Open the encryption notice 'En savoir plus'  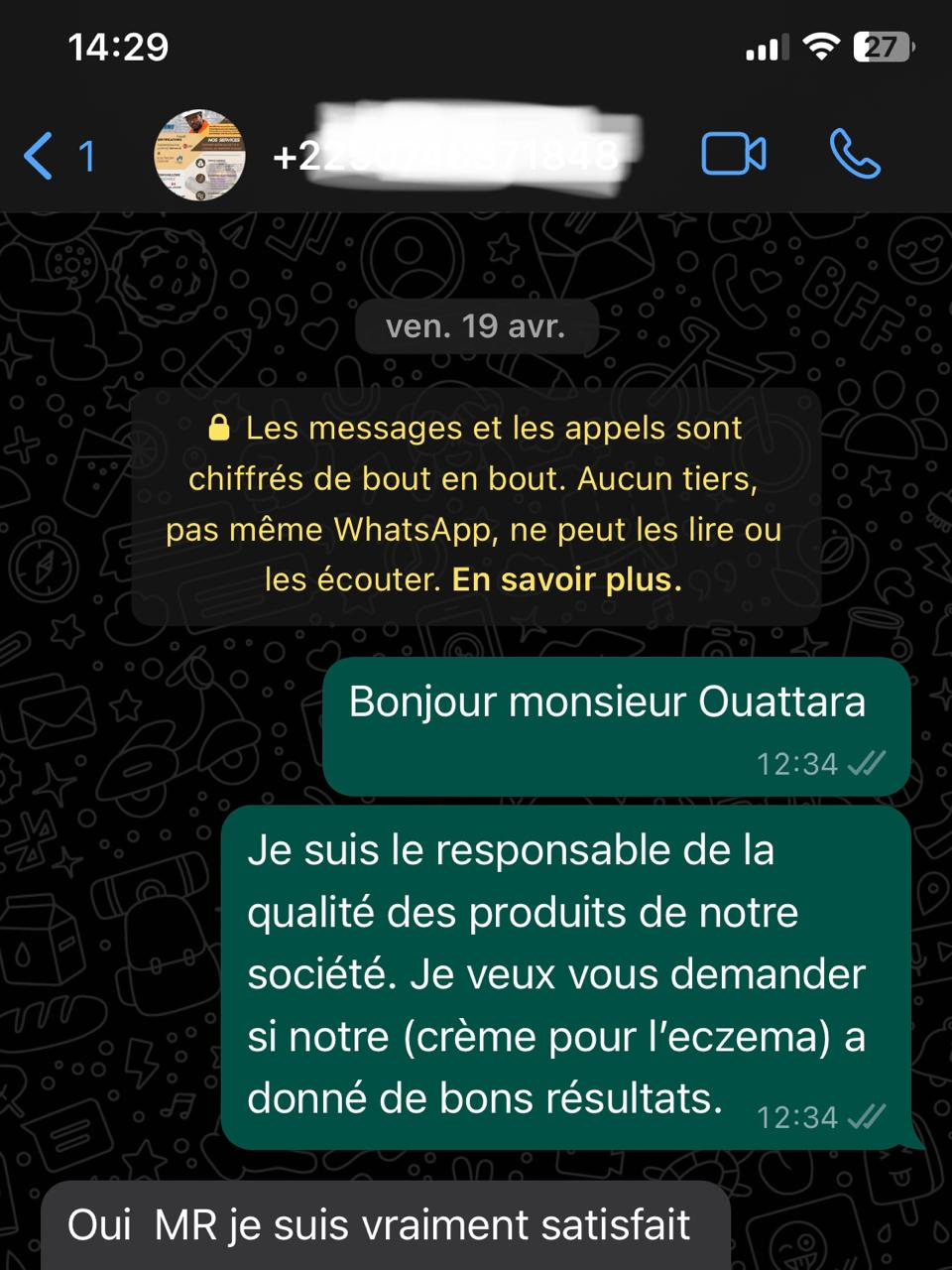pos(566,579)
